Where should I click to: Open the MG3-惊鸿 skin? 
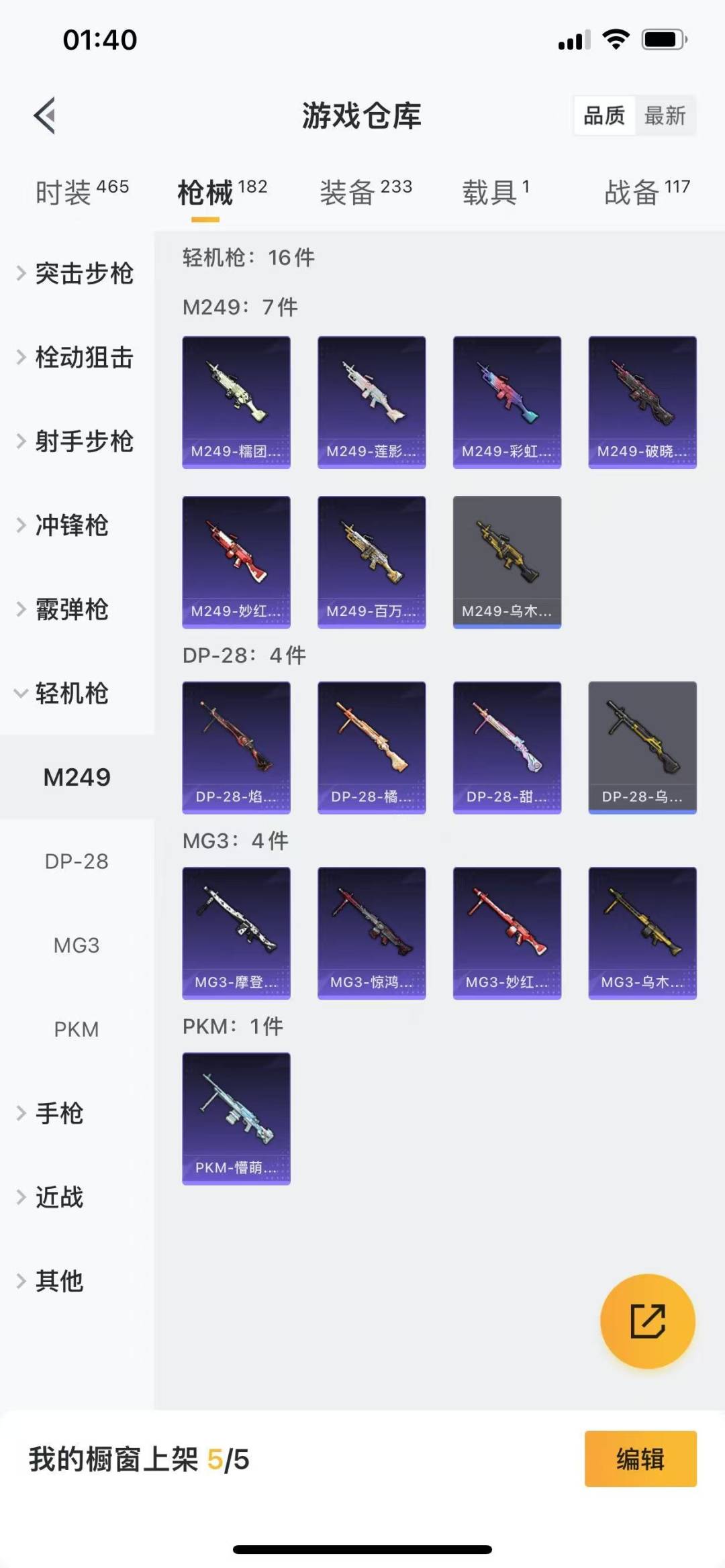coord(371,933)
